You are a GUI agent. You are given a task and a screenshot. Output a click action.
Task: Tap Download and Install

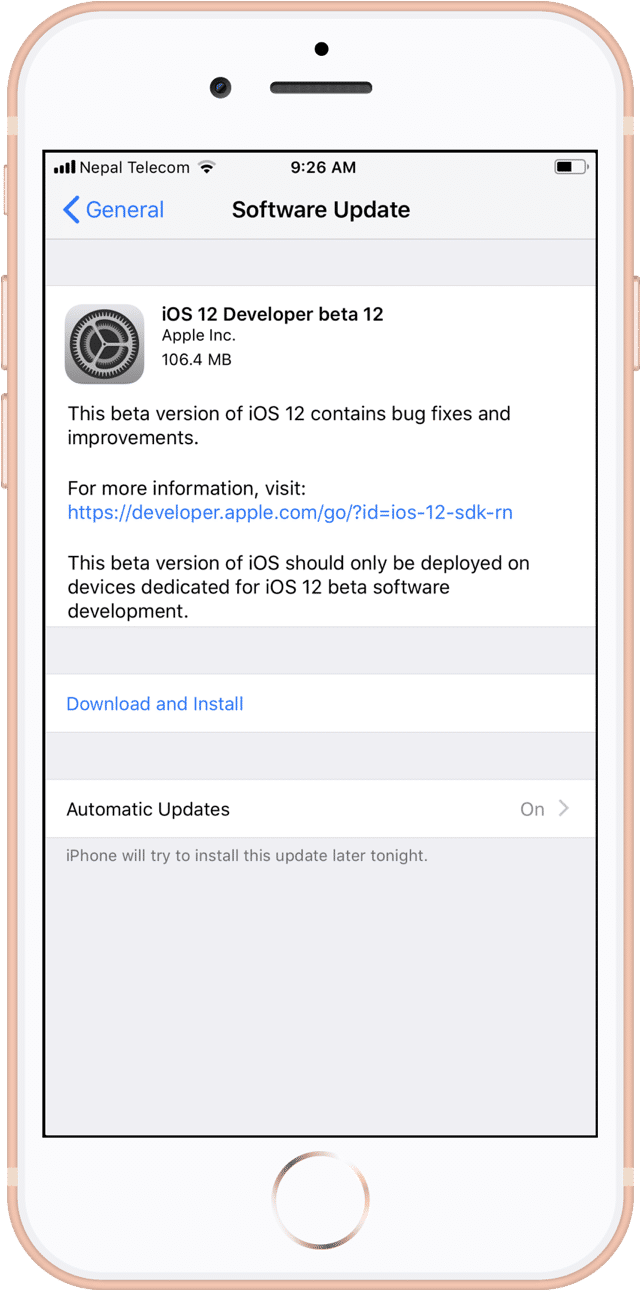coord(155,704)
